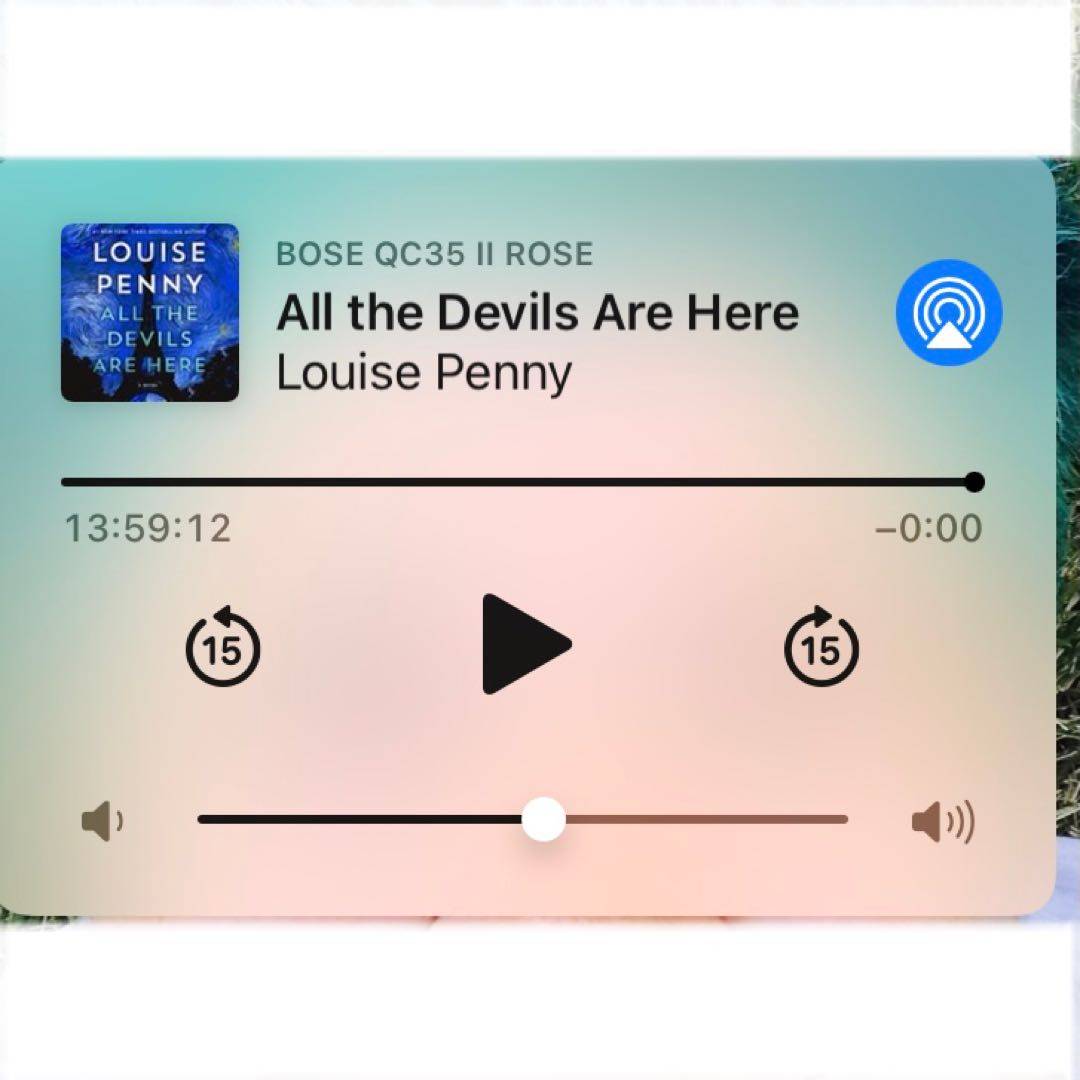The image size is (1080, 1080).
Task: Open the All the Devils Are Here cover art
Action: pyautogui.click(x=150, y=312)
